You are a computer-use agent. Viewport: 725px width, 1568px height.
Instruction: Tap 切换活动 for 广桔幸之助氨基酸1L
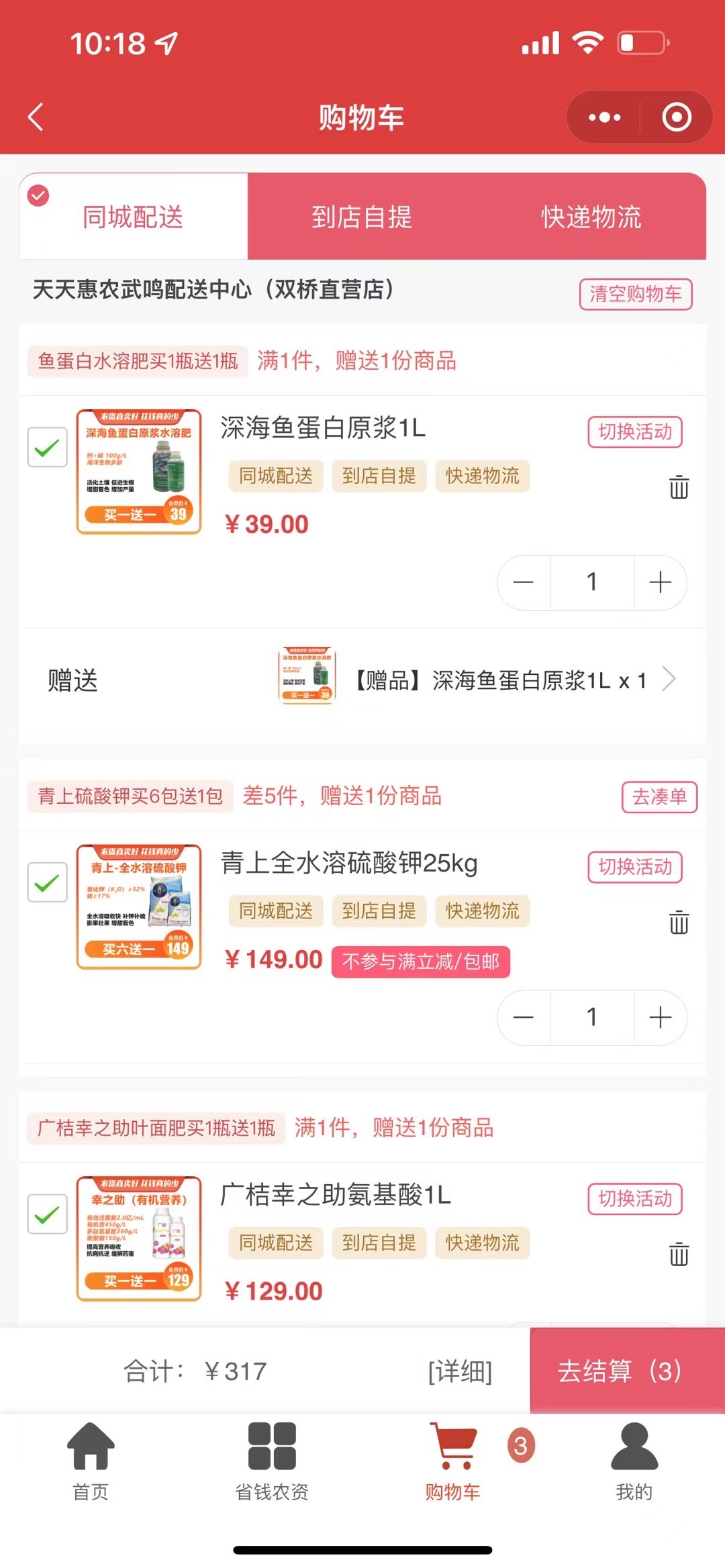click(x=634, y=1199)
